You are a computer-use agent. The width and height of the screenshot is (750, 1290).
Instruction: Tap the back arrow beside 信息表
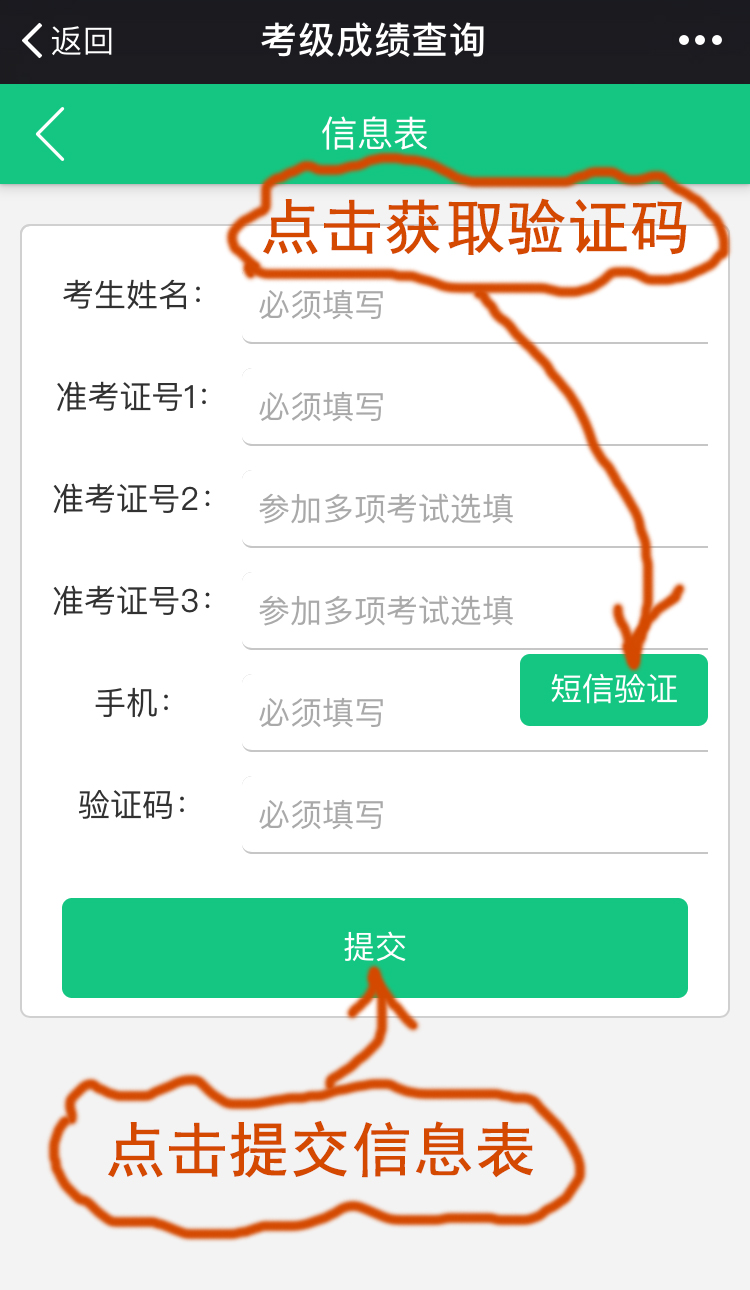pyautogui.click(x=50, y=134)
